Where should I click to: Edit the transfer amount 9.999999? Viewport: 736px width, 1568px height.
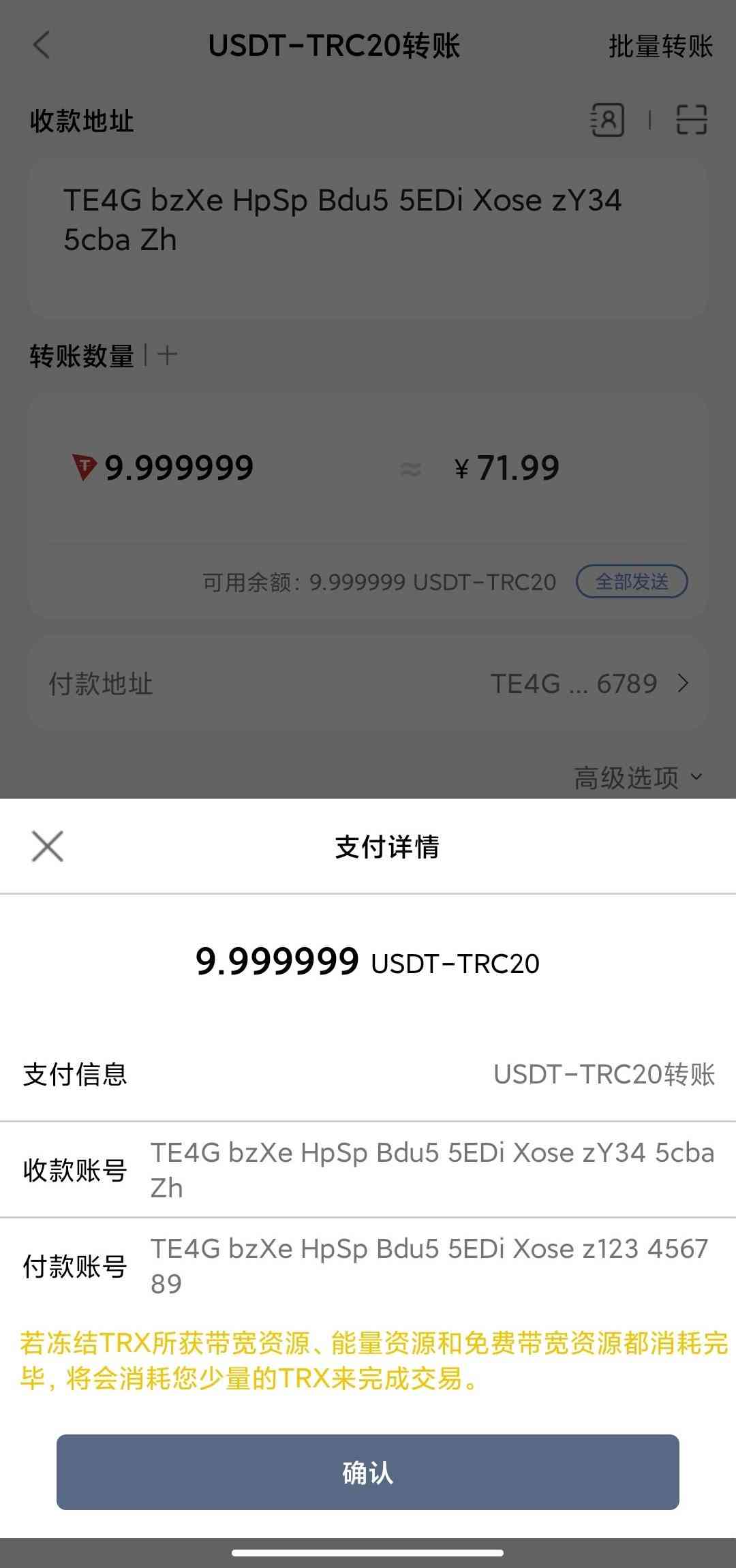pos(179,468)
